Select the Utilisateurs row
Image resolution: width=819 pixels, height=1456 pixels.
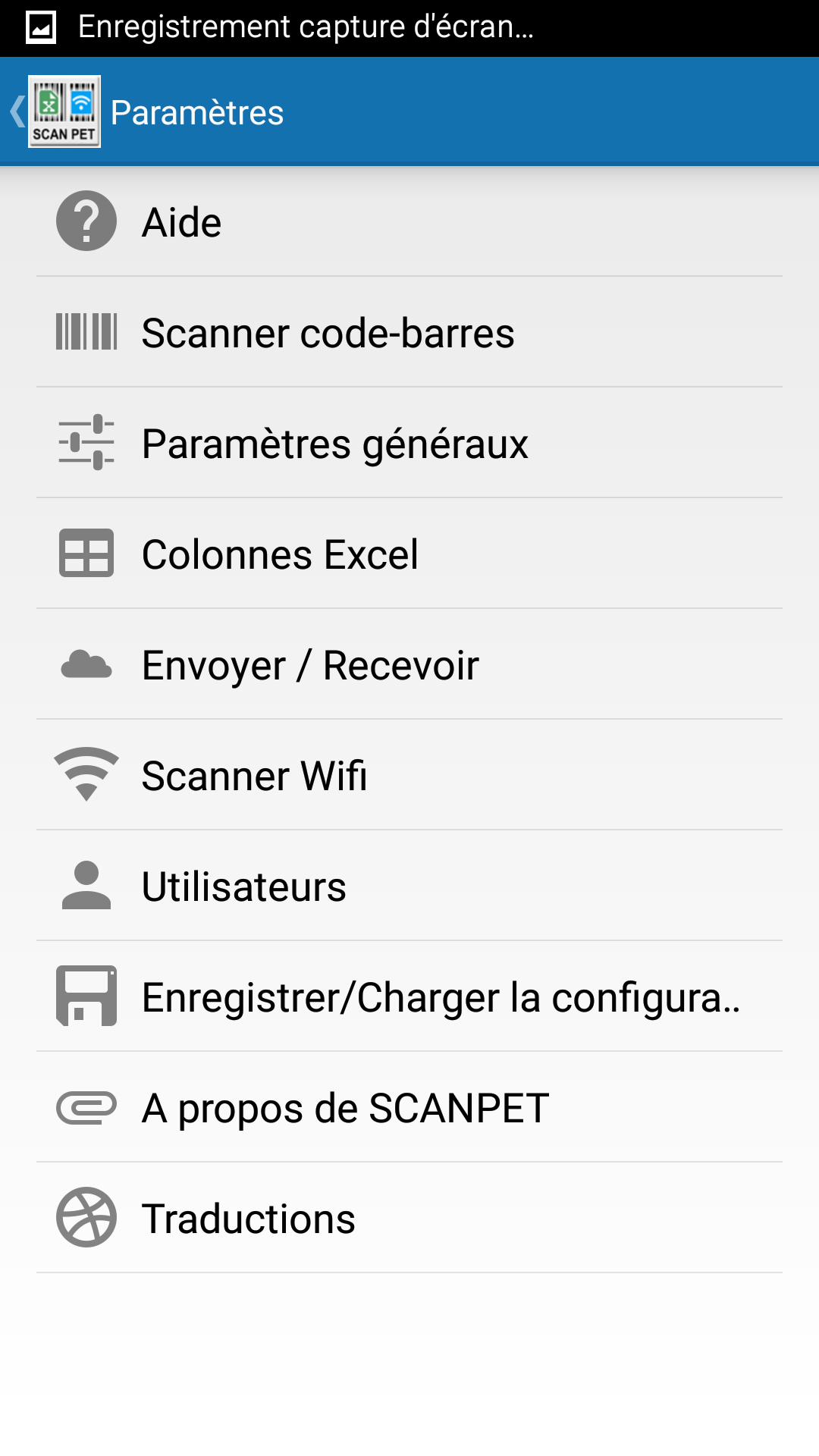(409, 886)
